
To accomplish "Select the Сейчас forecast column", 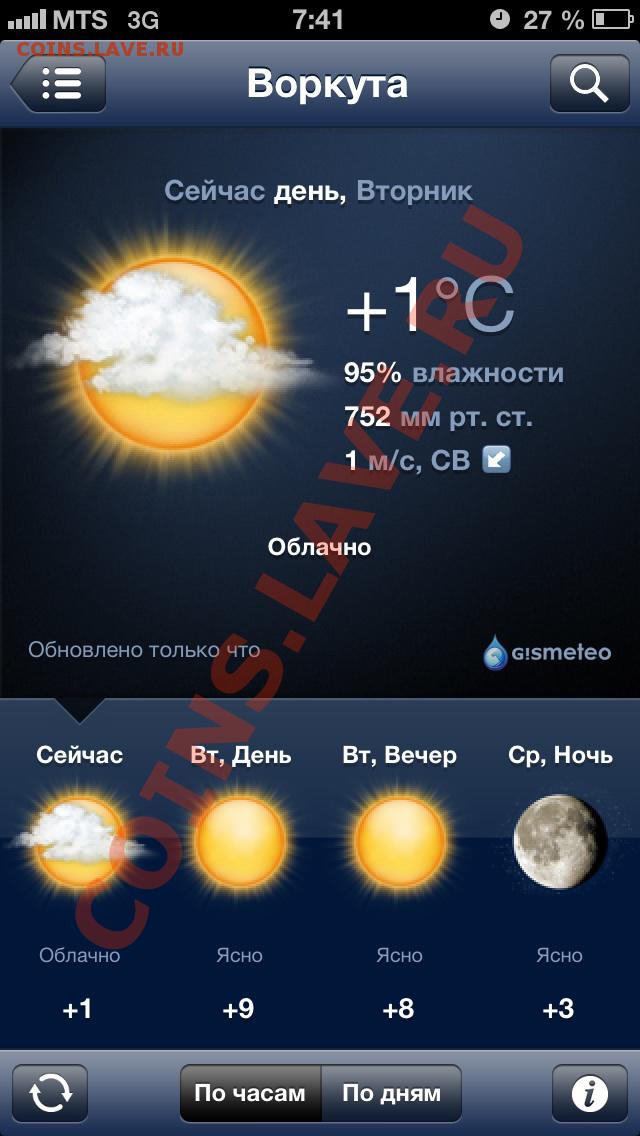I will [80, 880].
